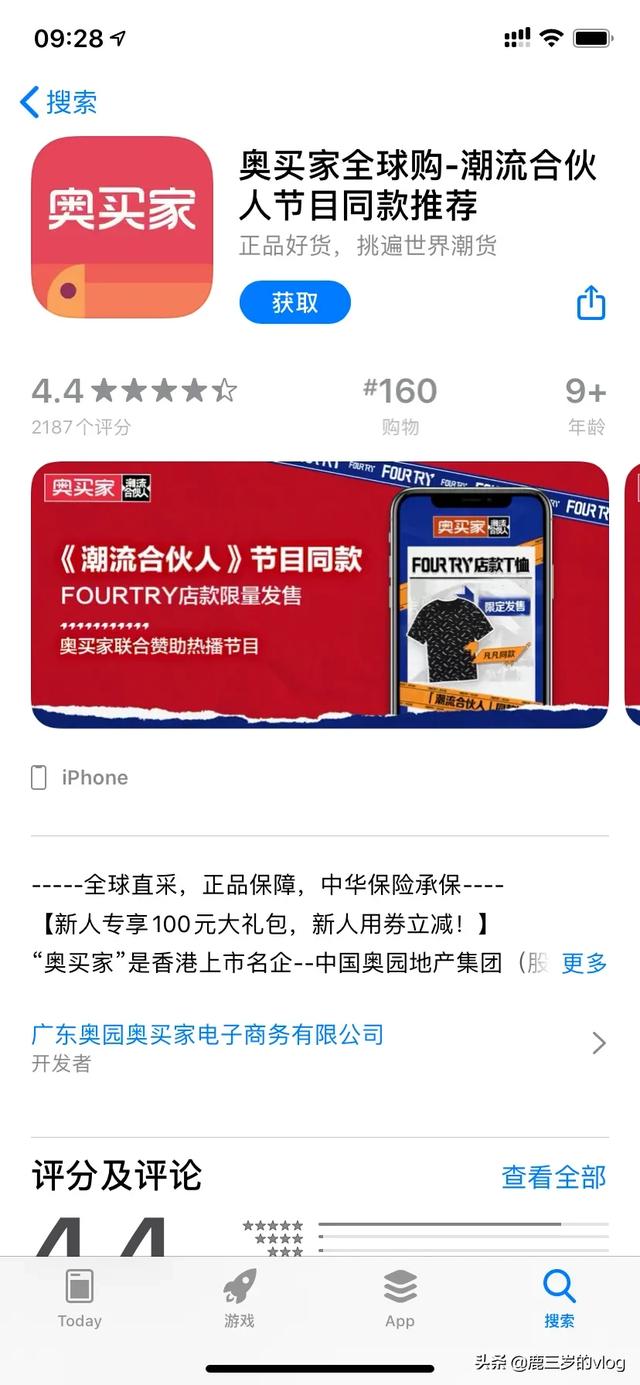Go back to 搜索 results
Image resolution: width=640 pixels, height=1385 pixels.
click(x=58, y=102)
